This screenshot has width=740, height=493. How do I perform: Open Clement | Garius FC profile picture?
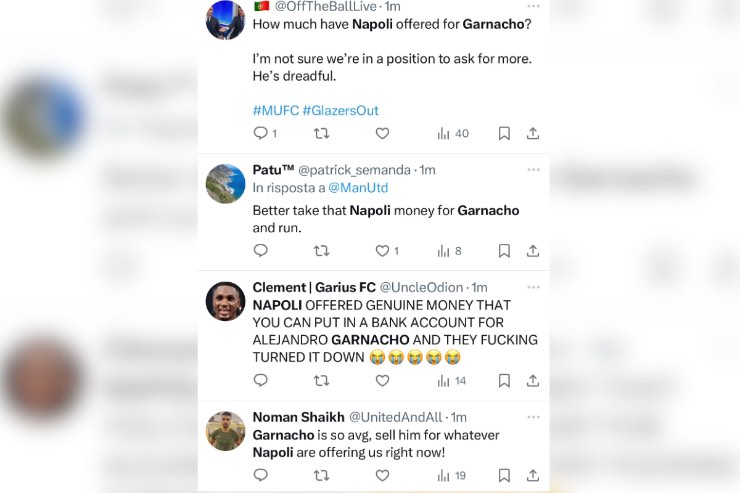[x=225, y=301]
